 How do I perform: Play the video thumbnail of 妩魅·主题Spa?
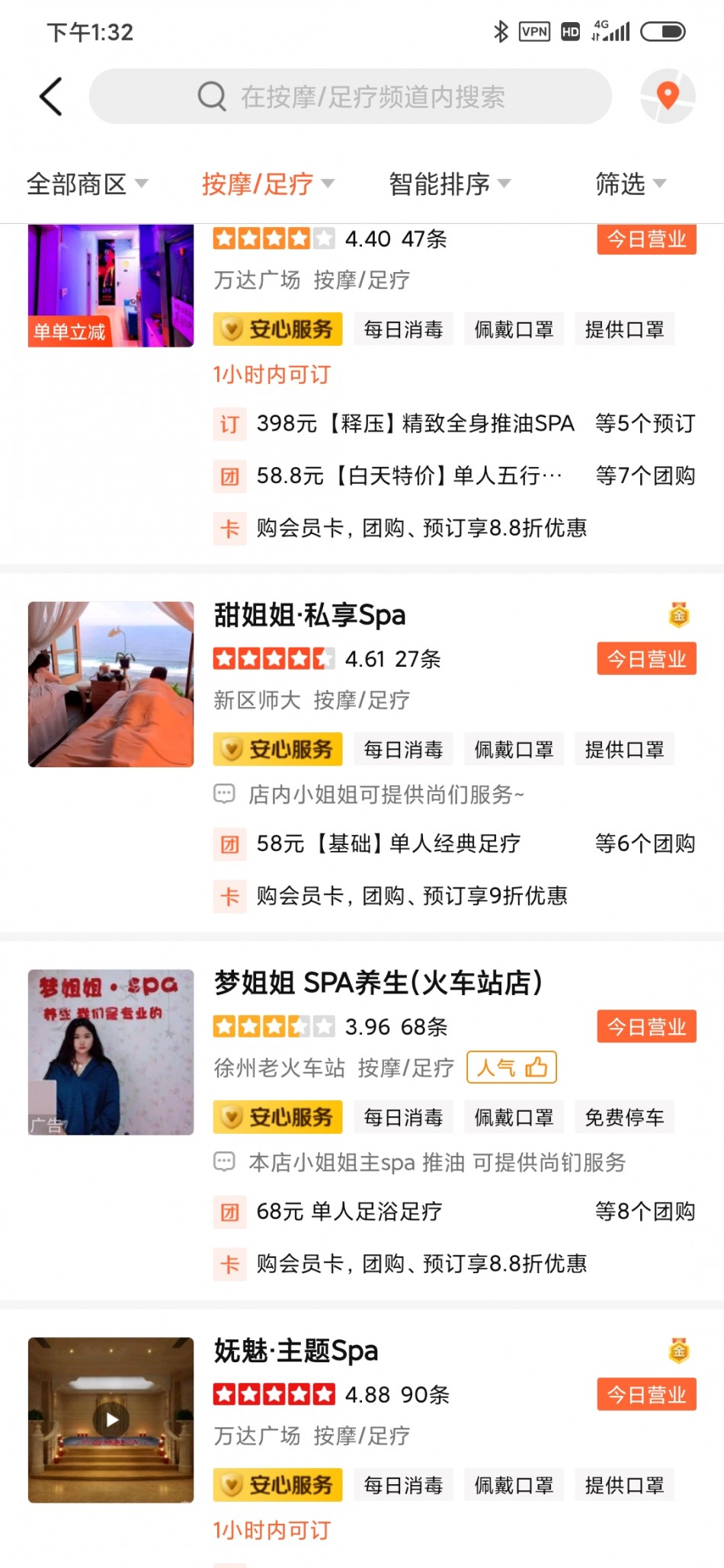111,1419
